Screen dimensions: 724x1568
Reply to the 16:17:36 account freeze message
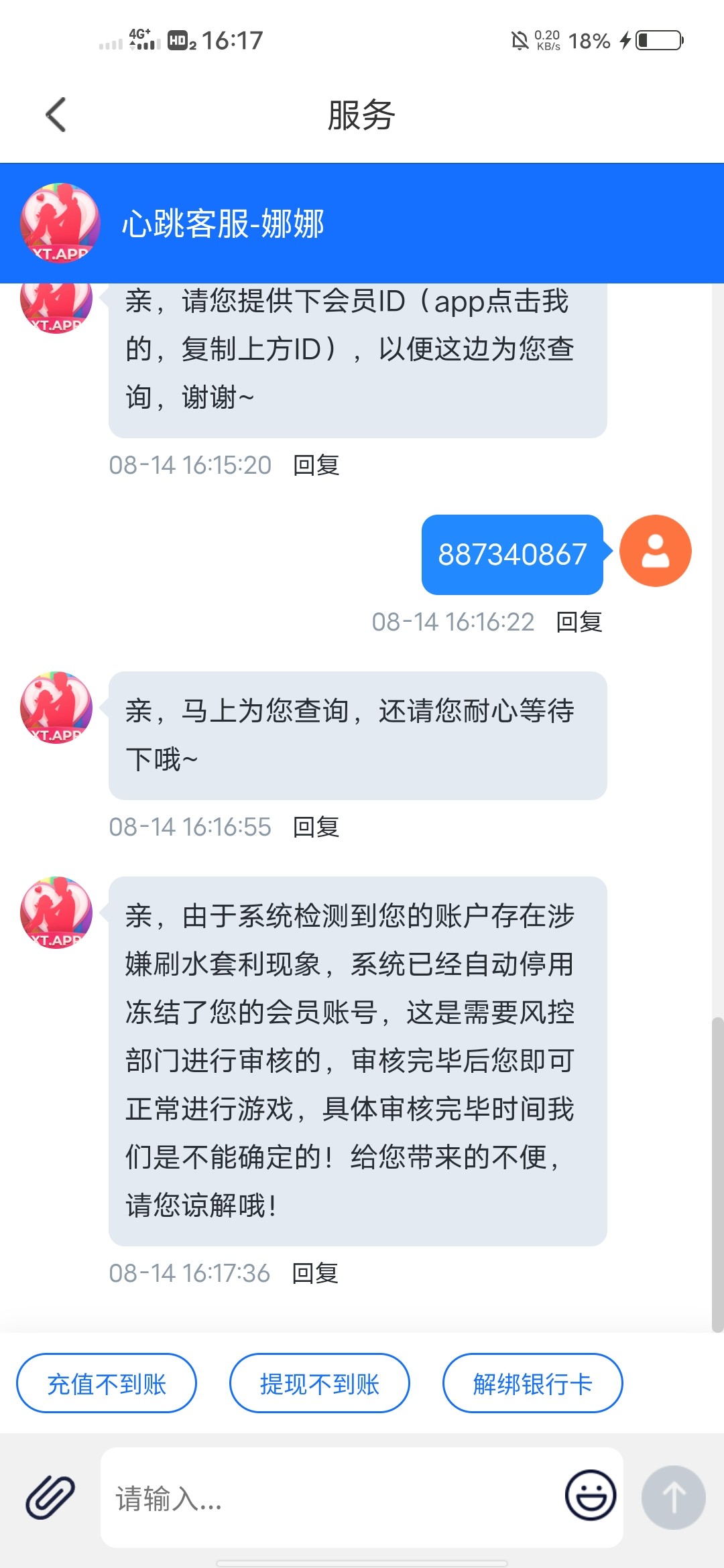pos(315,1273)
